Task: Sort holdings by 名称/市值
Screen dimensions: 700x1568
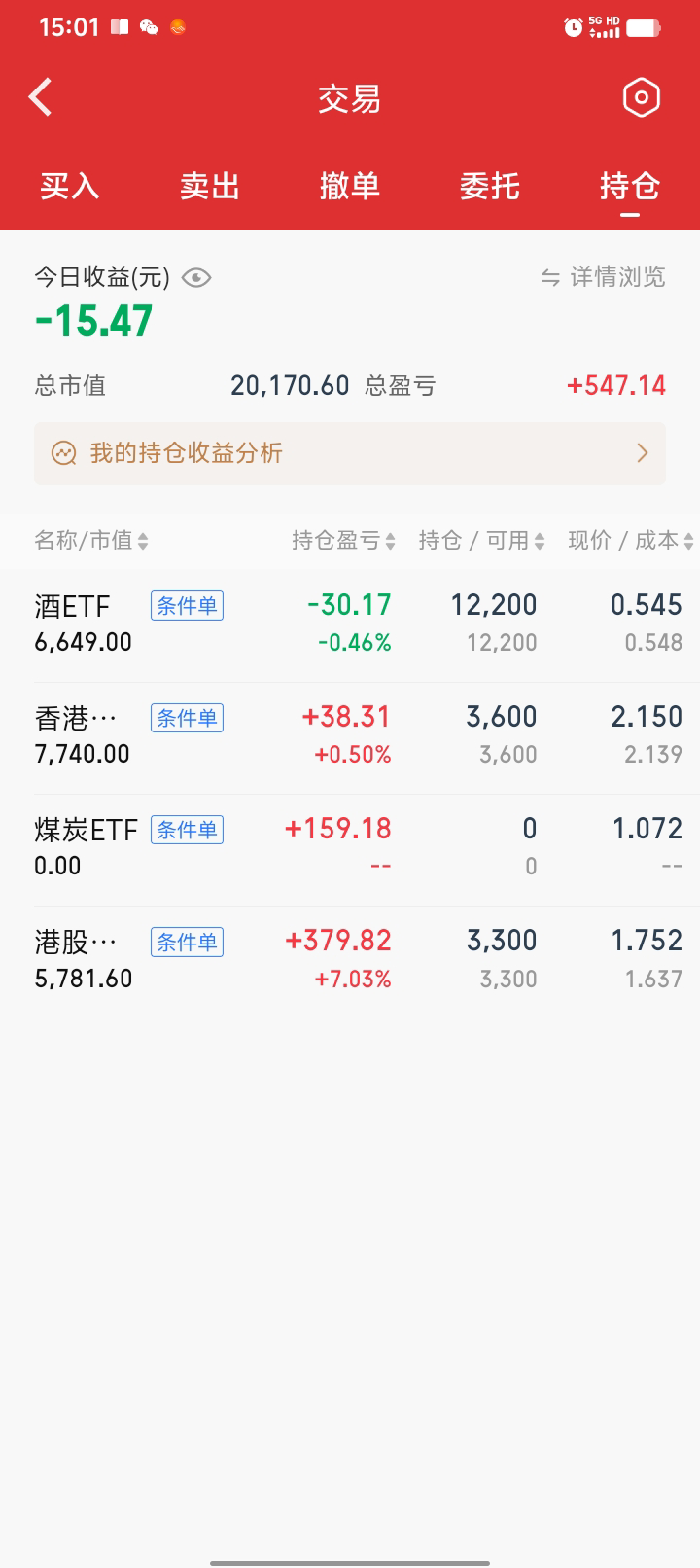Action: 91,541
